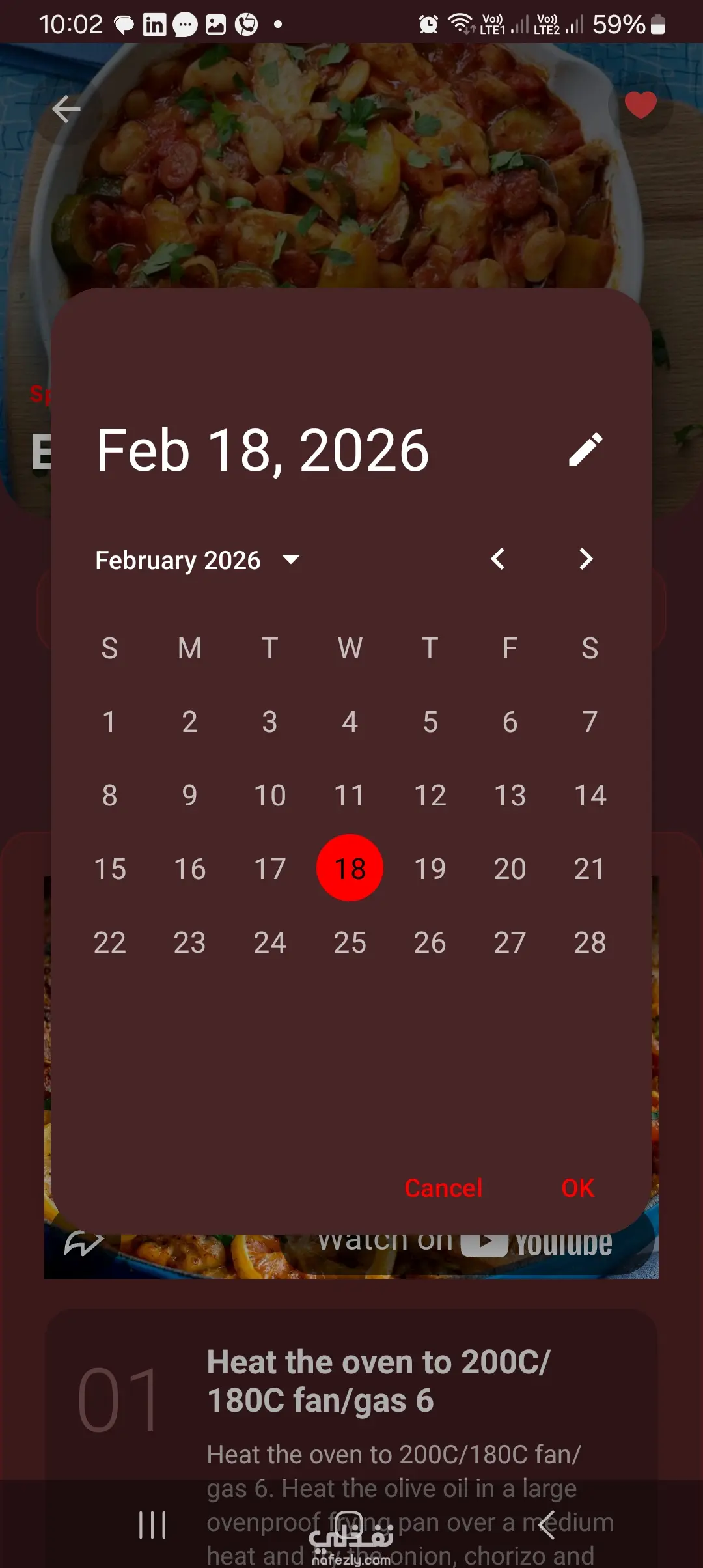Screen dimensions: 703x1568
Task: Switch to text input with the pencil icon
Action: pos(585,450)
